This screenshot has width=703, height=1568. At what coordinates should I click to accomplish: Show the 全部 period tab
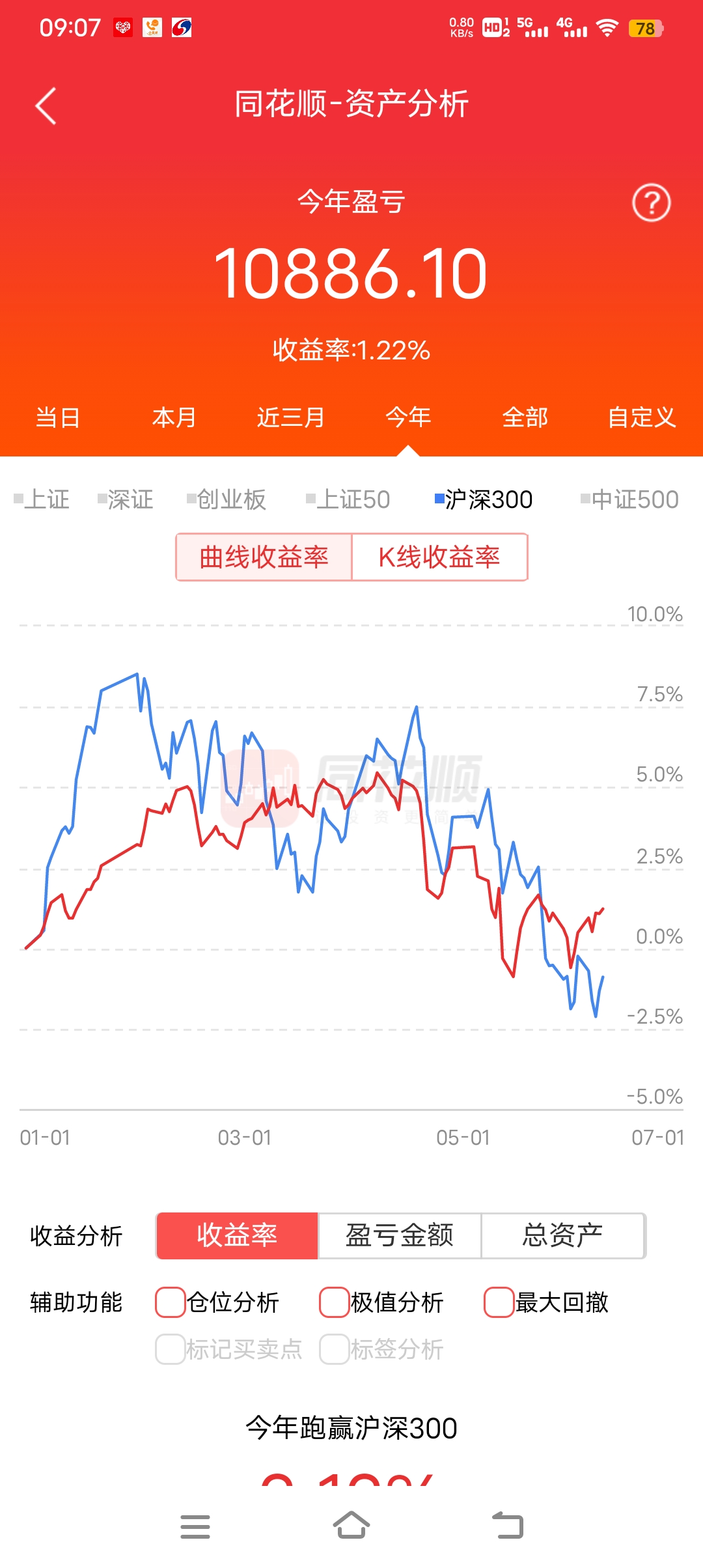tap(525, 417)
